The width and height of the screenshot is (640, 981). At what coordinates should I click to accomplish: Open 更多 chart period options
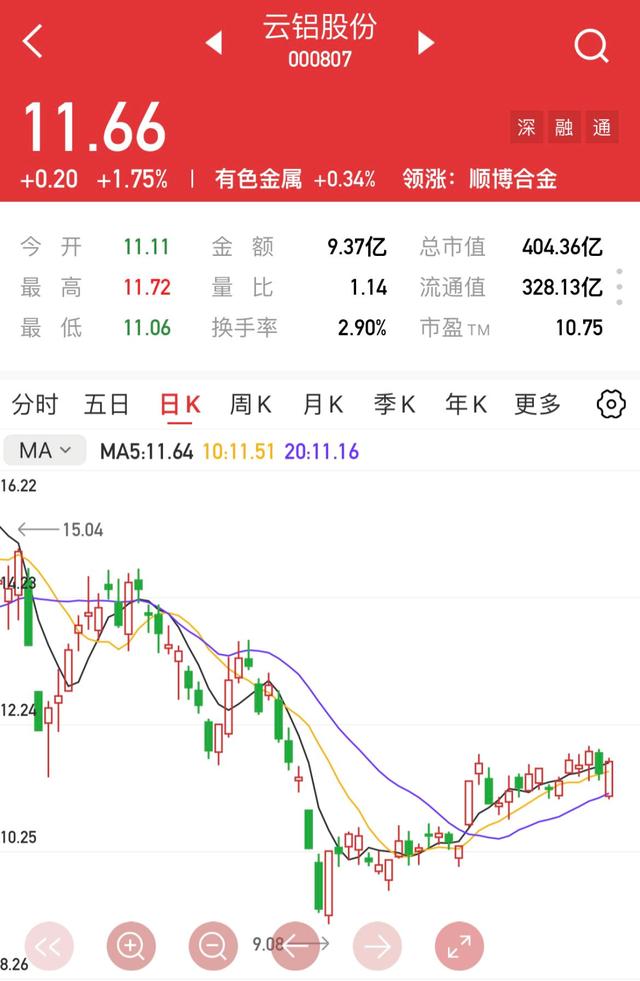[x=538, y=405]
